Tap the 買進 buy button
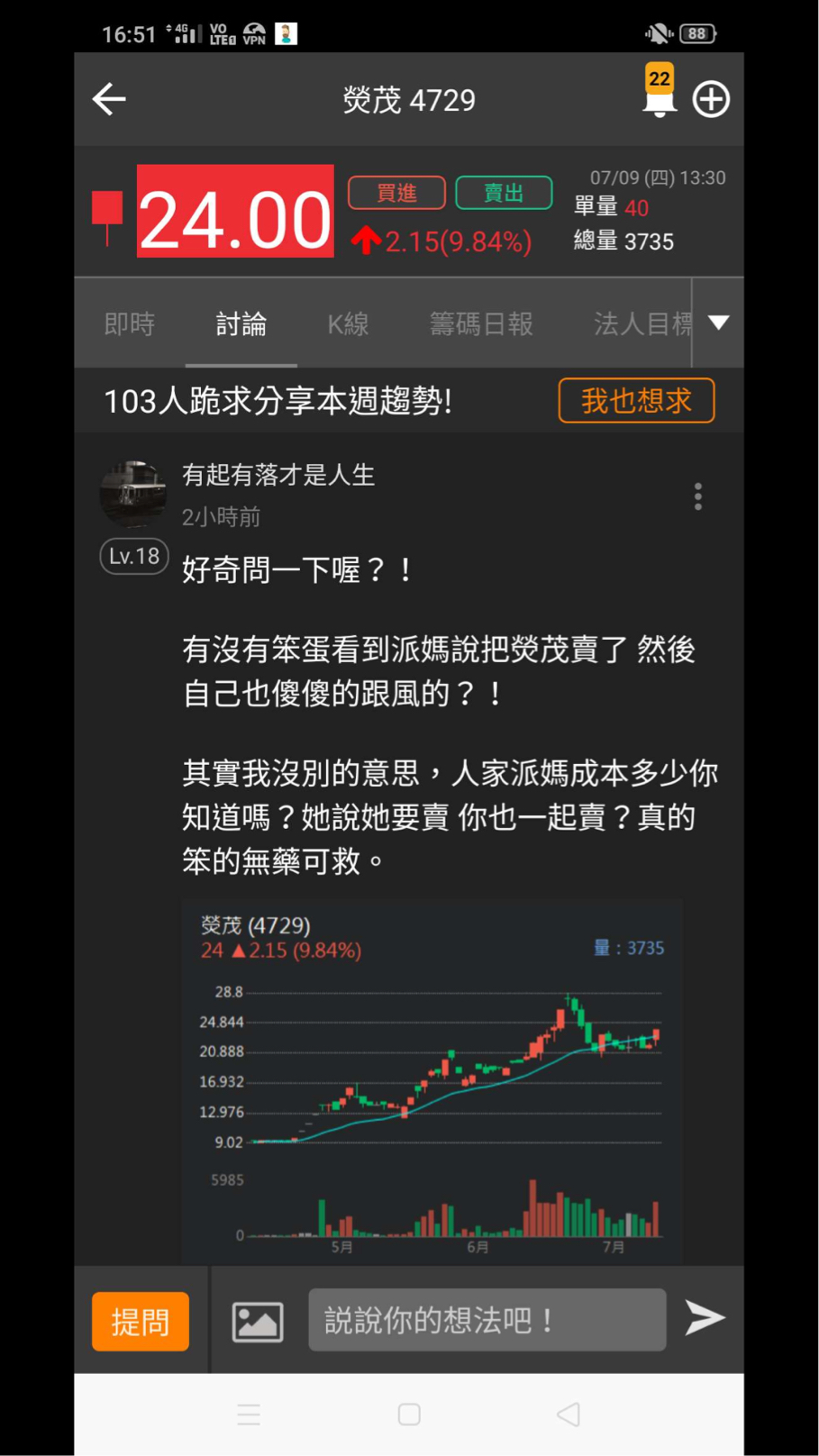 pyautogui.click(x=396, y=193)
